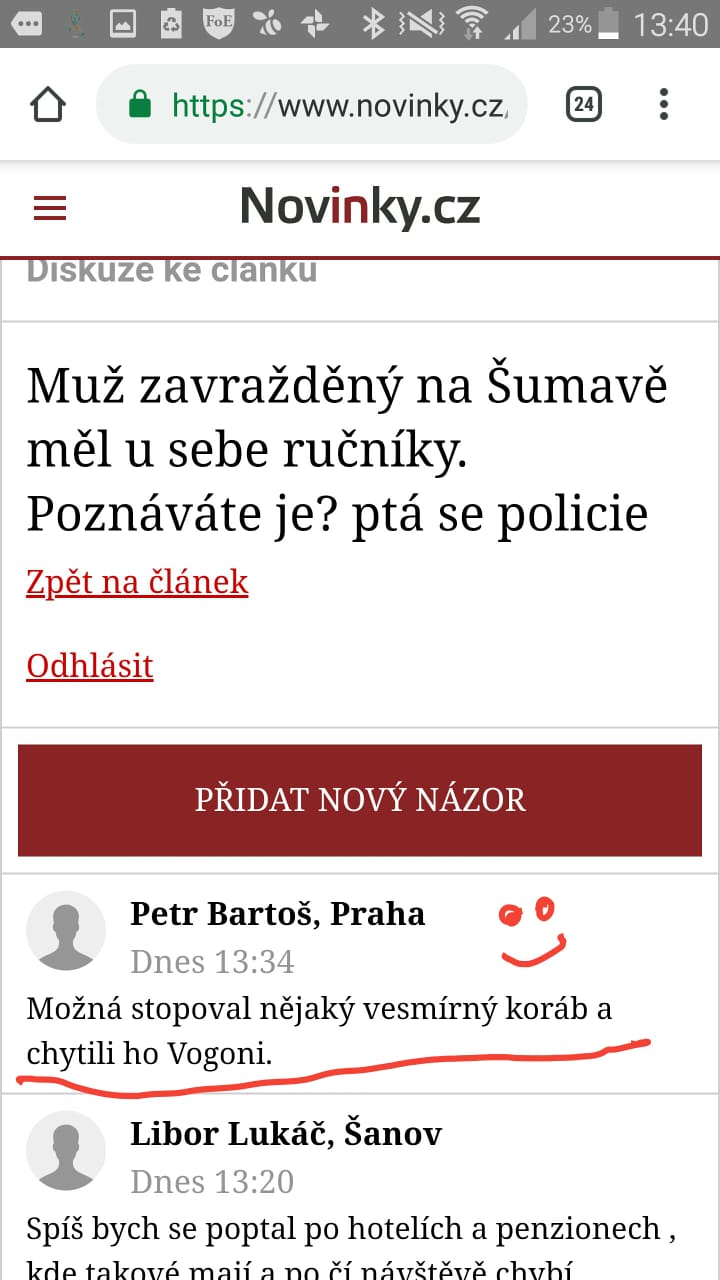Open the Chrome overflow menu
Image resolution: width=720 pixels, height=1280 pixels.
click(x=664, y=104)
